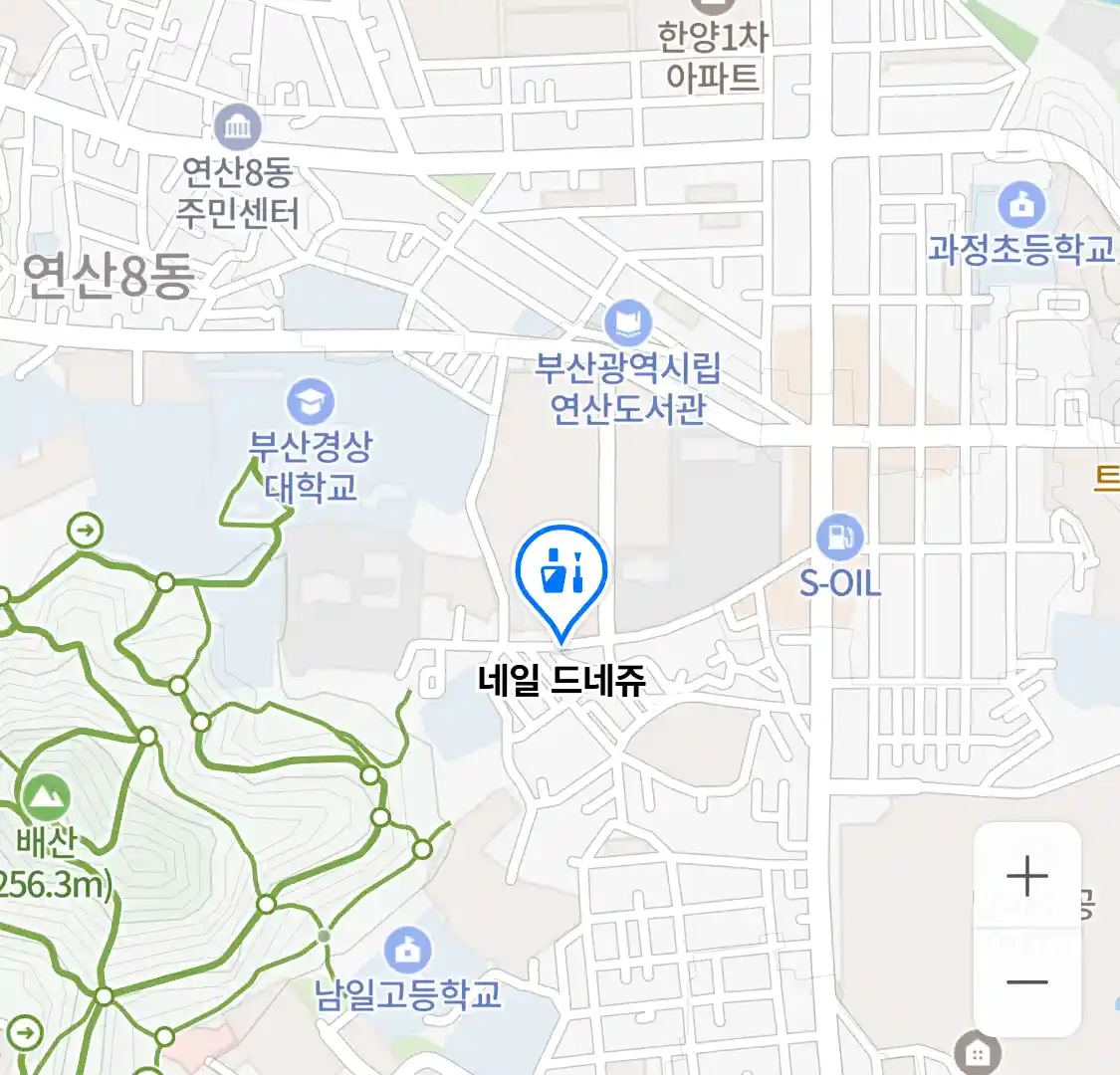Zoom out of the map
This screenshot has height=1075, width=1120.
pyautogui.click(x=1026, y=982)
